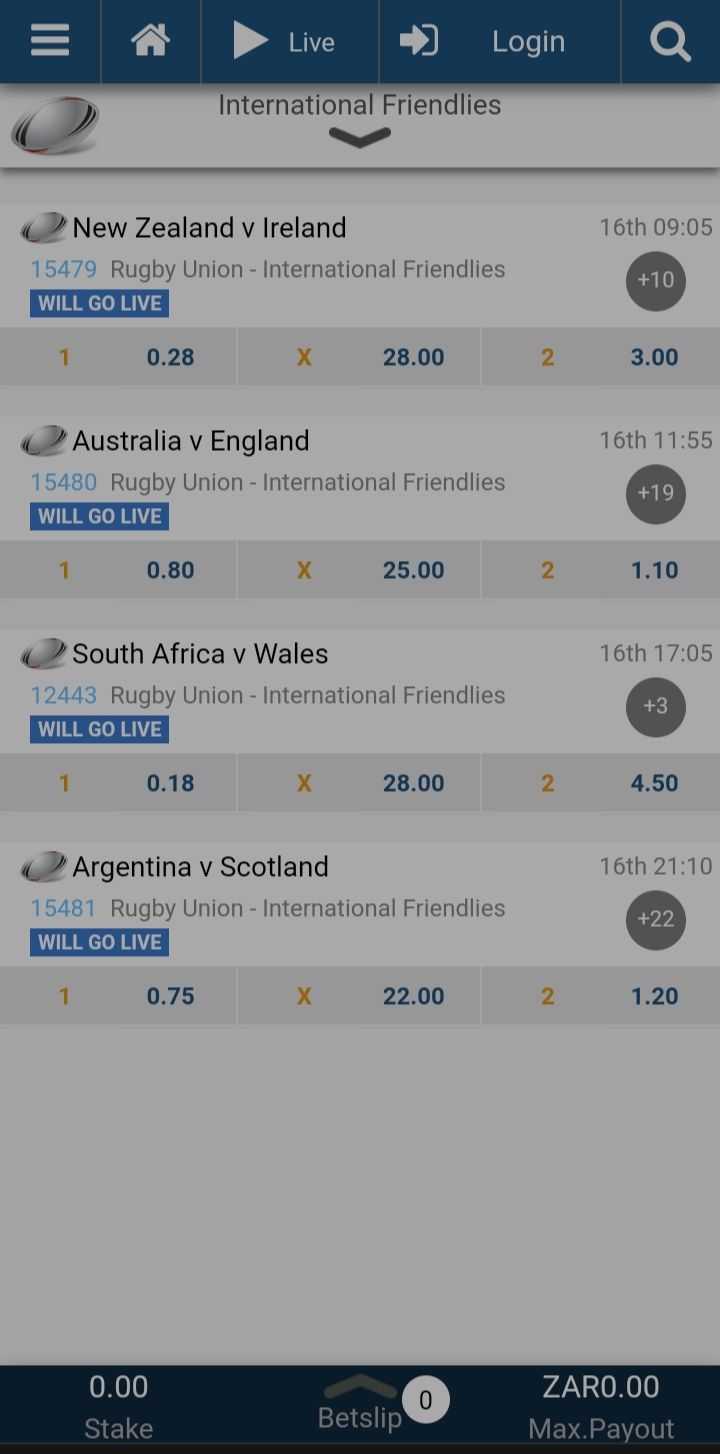
Task: Open the Live betting section
Action: tap(289, 41)
